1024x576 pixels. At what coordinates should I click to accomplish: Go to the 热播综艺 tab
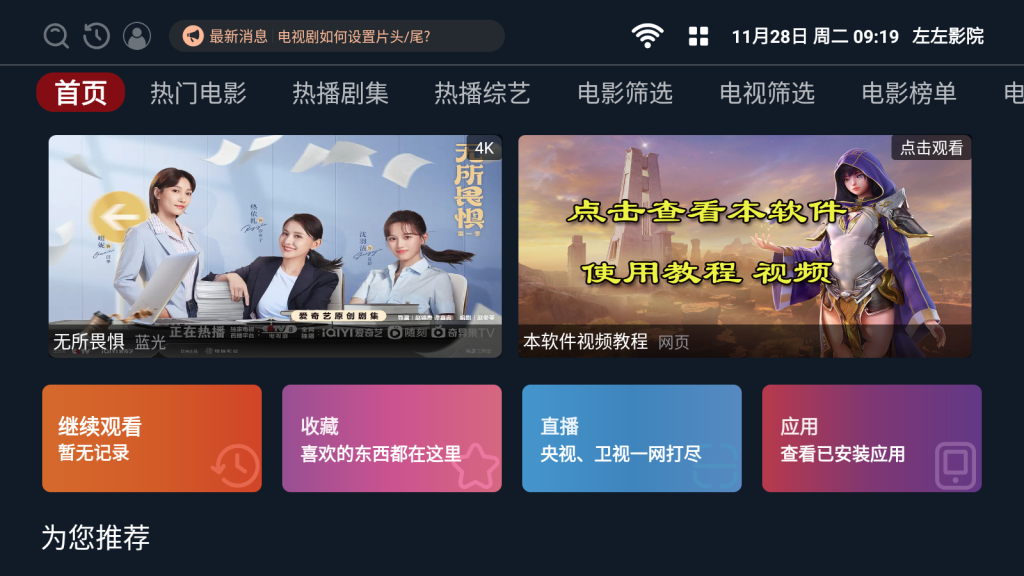[x=482, y=93]
